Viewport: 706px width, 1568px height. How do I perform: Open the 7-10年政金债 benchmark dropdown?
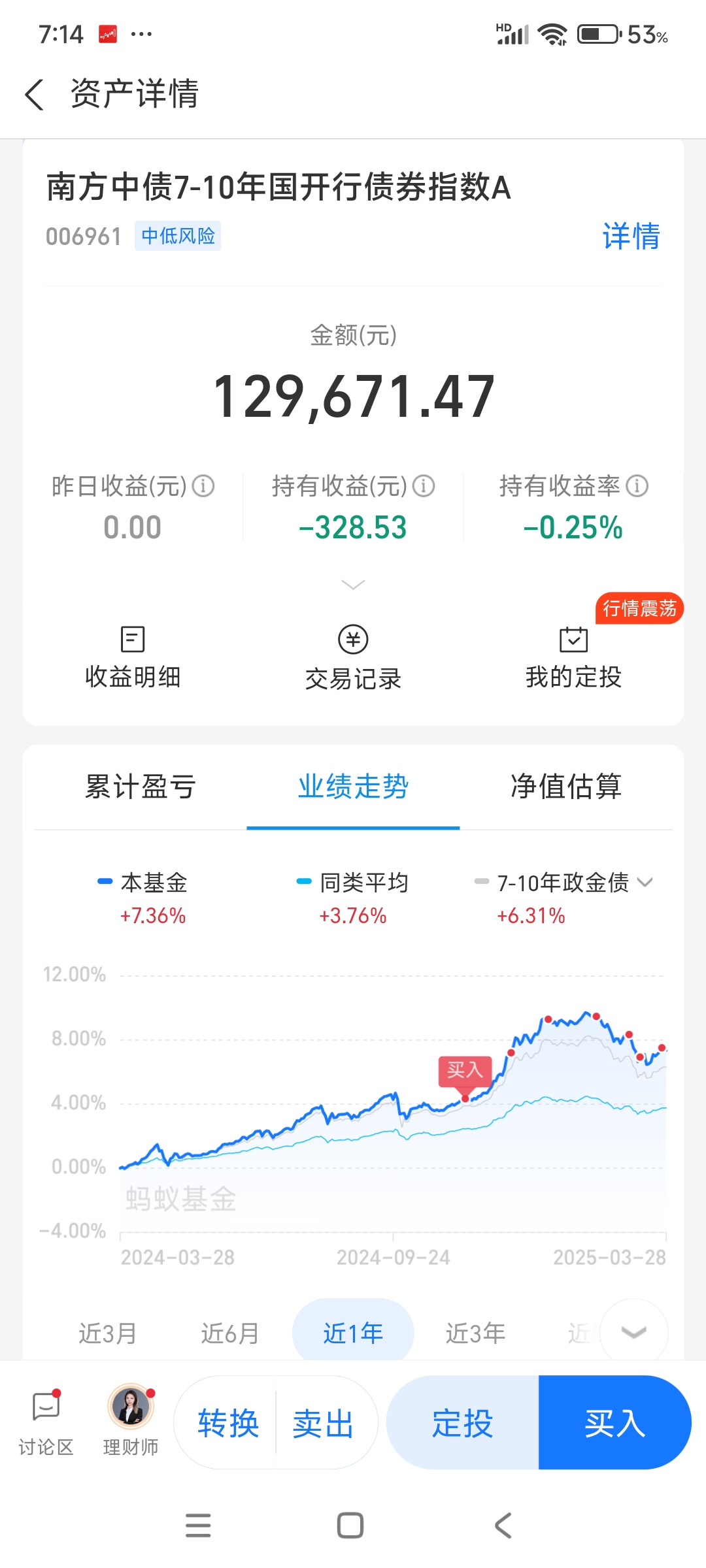[x=645, y=882]
